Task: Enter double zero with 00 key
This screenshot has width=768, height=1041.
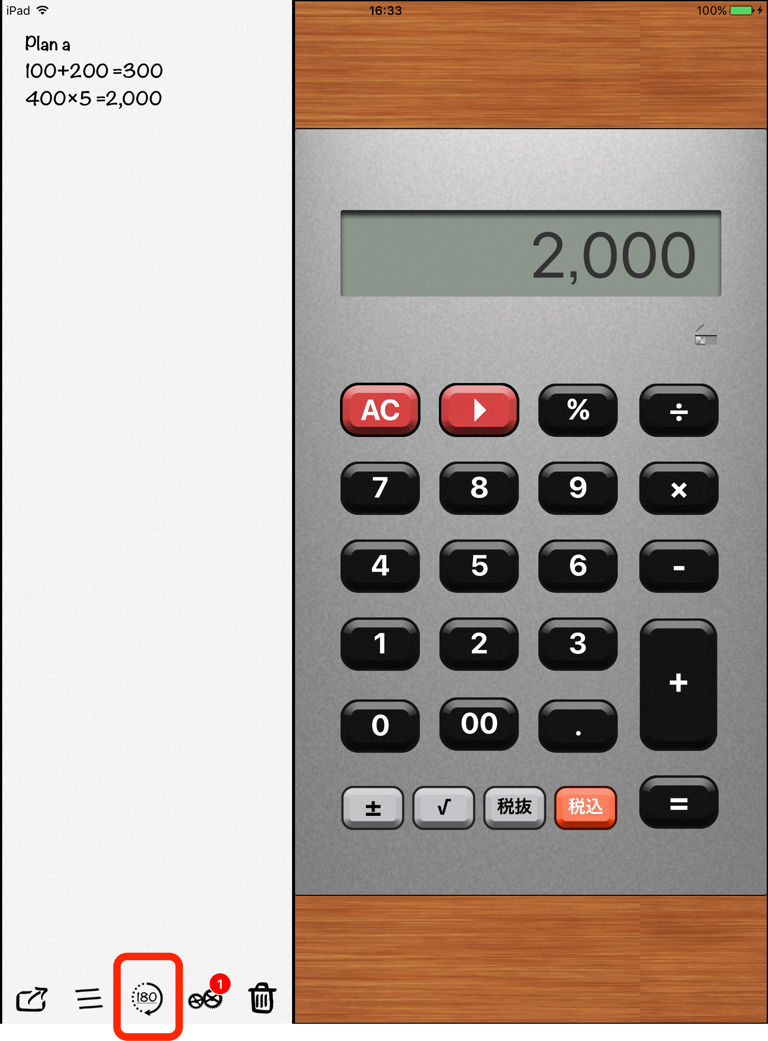Action: pos(479,724)
